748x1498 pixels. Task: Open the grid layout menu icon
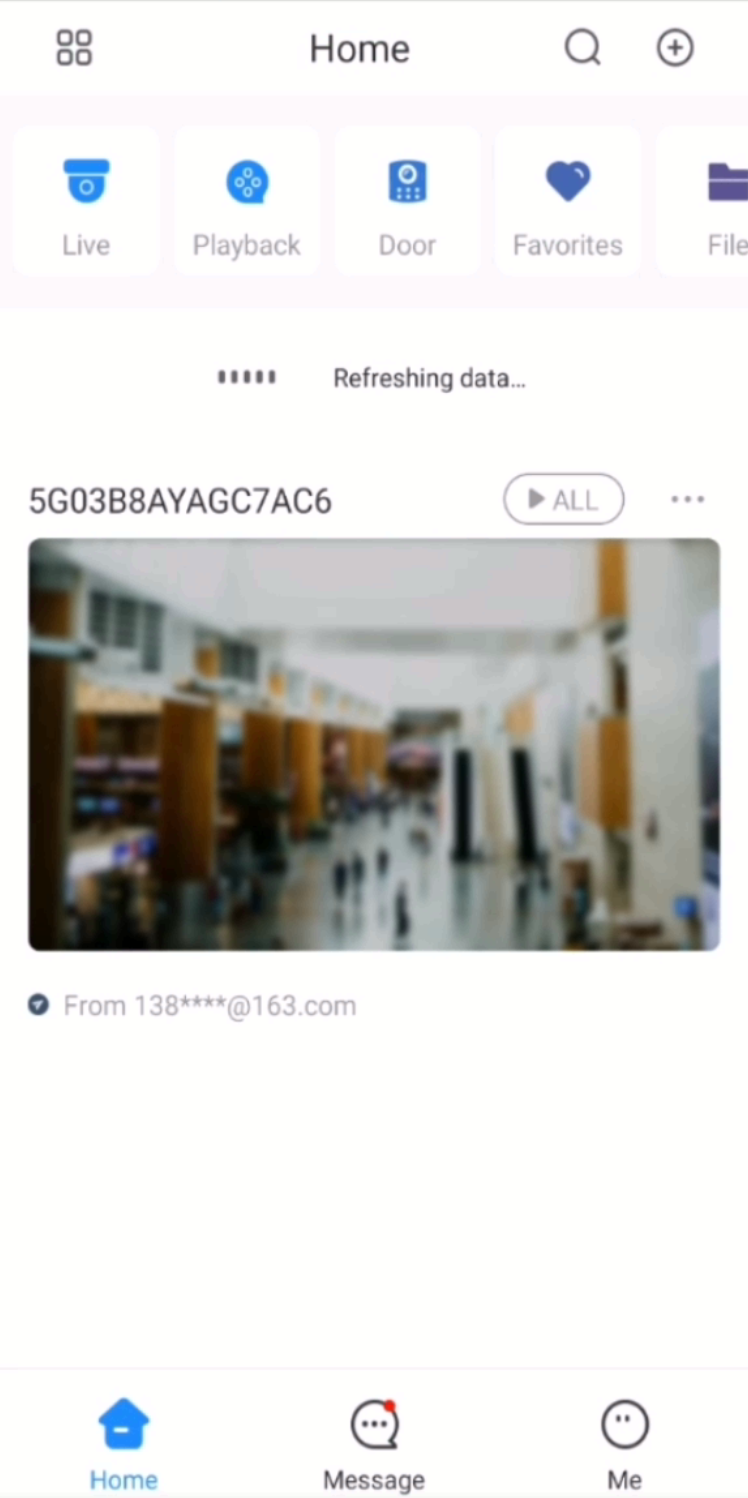(74, 47)
